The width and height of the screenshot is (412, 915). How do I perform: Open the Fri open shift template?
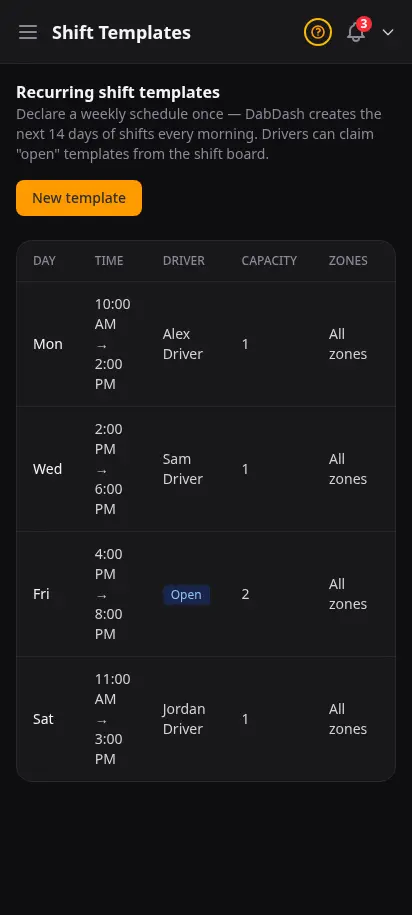206,594
